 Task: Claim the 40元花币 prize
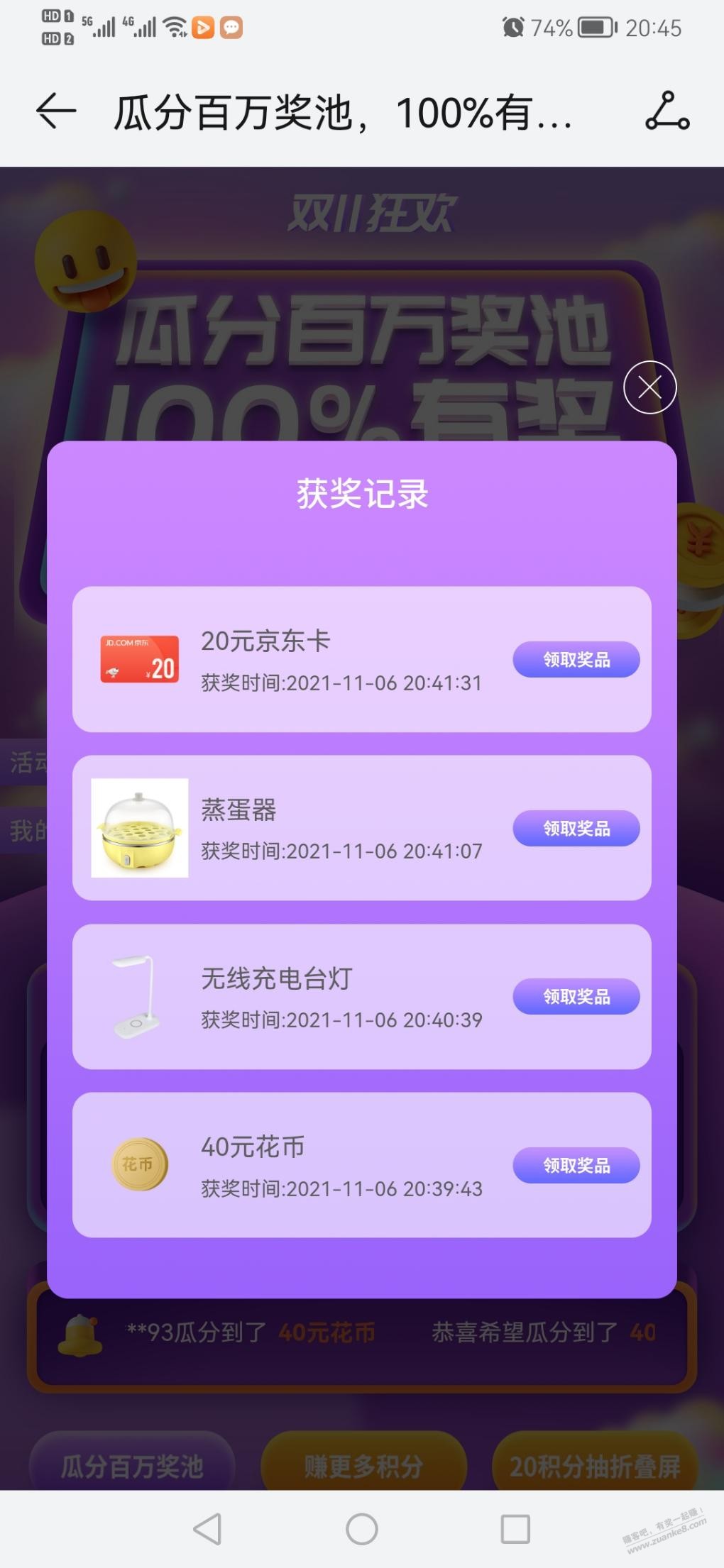576,1165
